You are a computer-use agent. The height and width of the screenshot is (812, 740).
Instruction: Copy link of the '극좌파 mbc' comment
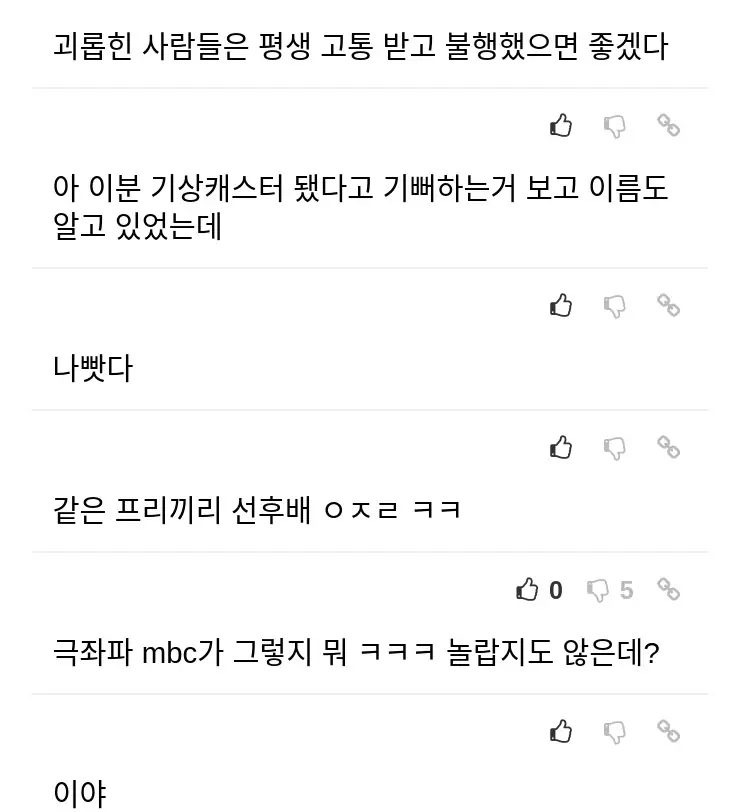tap(668, 589)
